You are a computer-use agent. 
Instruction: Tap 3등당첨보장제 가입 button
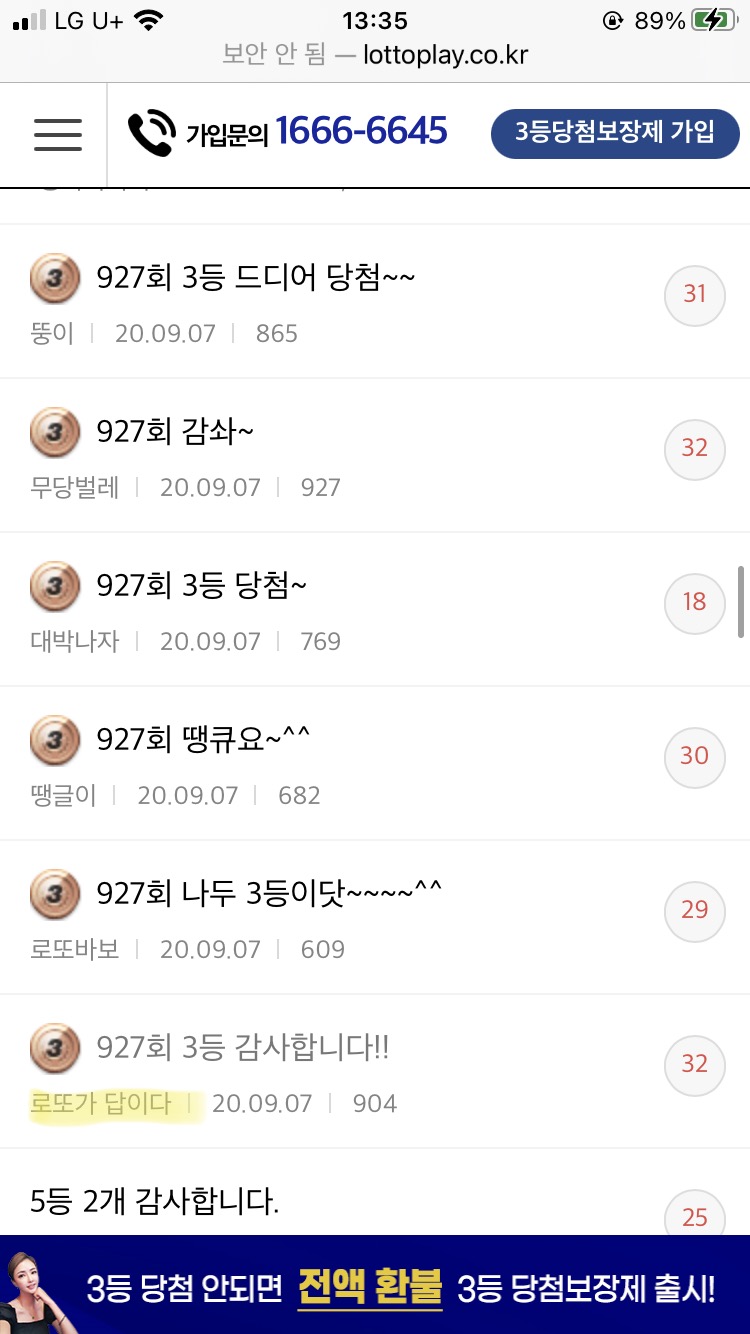pos(614,132)
